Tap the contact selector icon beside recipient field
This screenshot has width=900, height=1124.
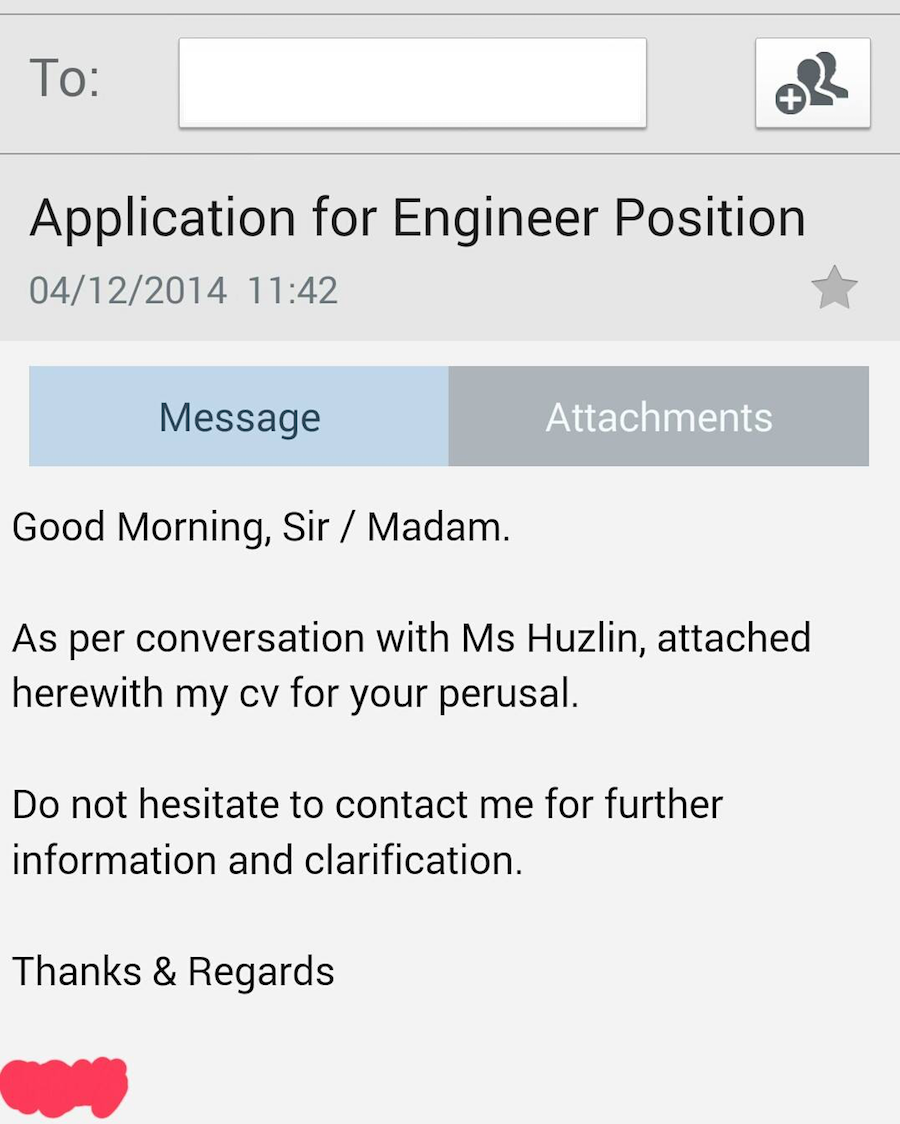point(812,83)
